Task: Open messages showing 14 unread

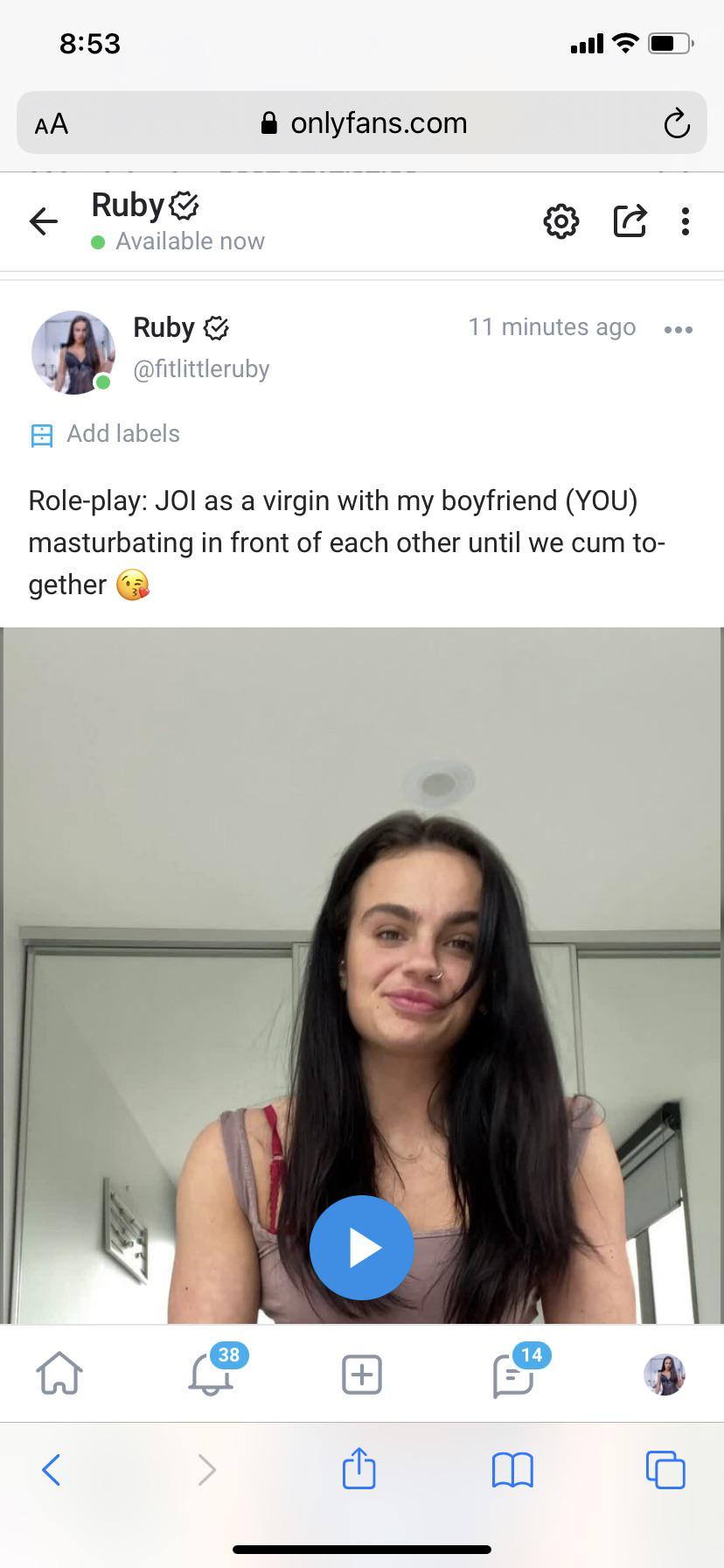Action: (512, 1375)
